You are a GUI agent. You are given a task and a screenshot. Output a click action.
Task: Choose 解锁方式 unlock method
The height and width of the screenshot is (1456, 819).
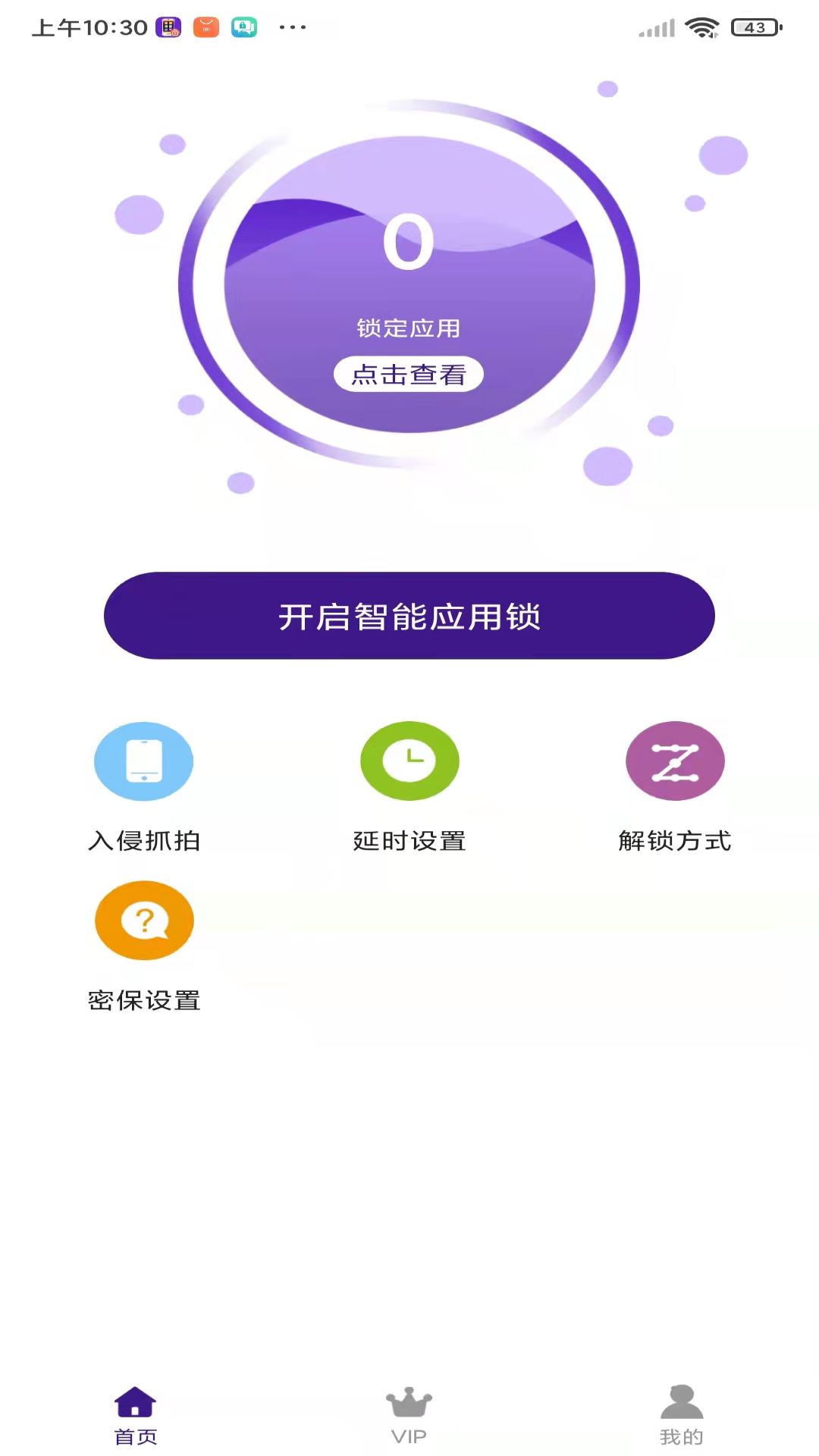(675, 788)
